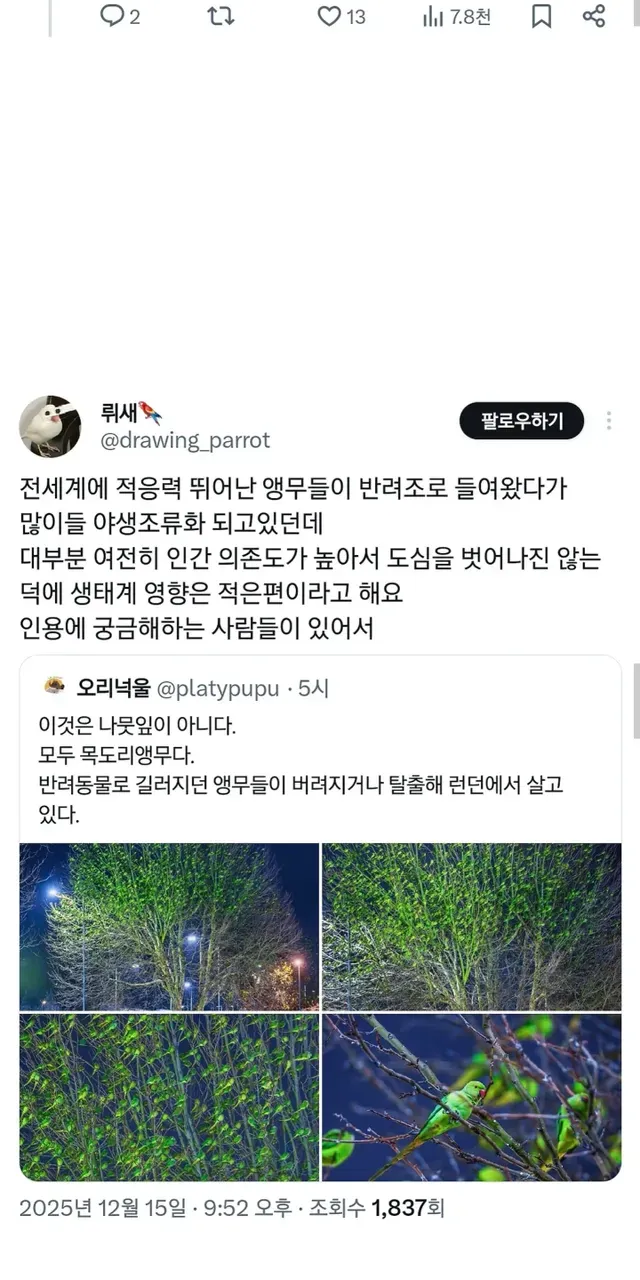This screenshot has height=1280, width=640.
Task: Share the top post
Action: [x=594, y=16]
